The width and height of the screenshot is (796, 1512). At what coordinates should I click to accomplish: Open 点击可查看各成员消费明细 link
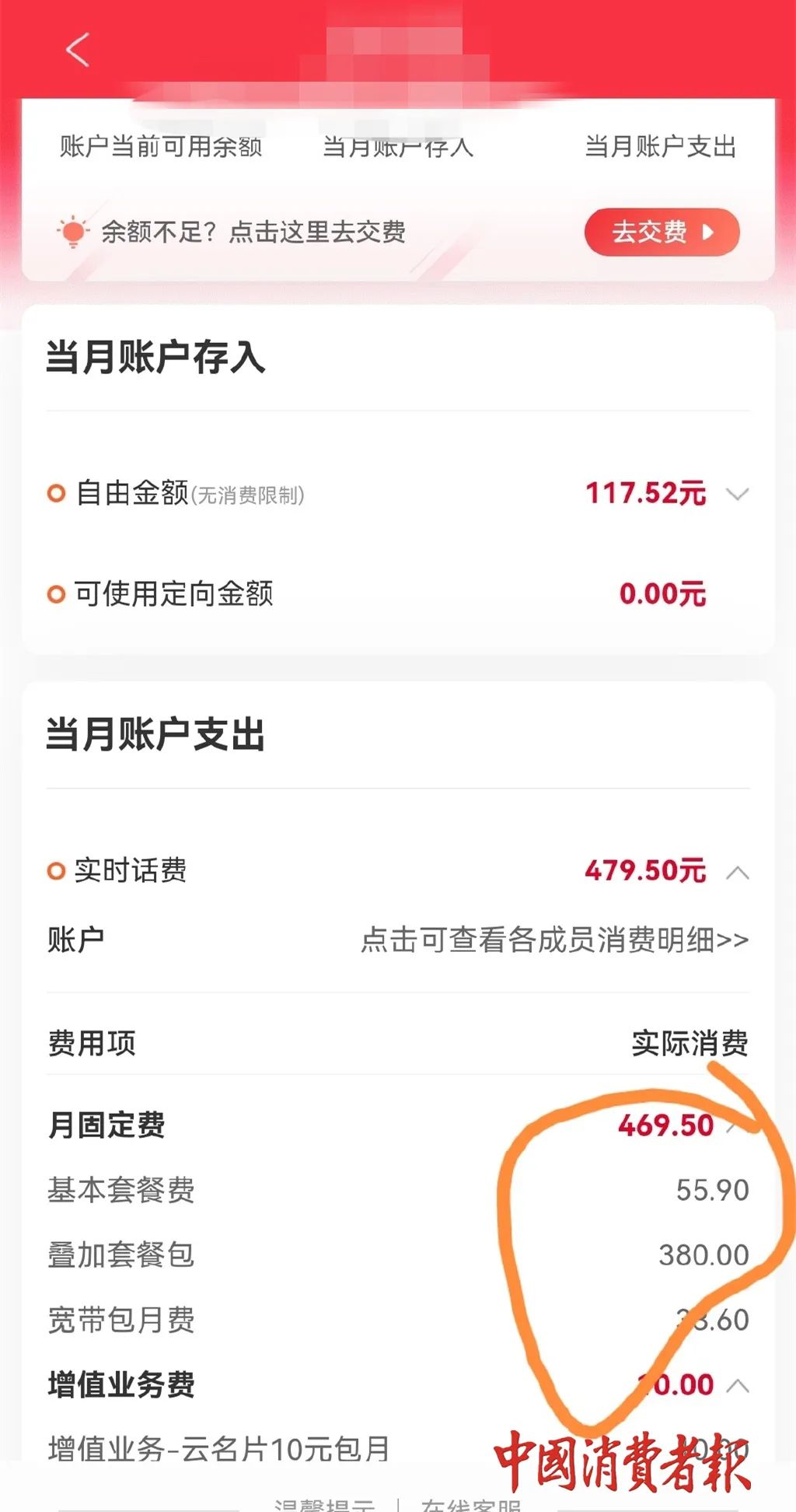(554, 940)
